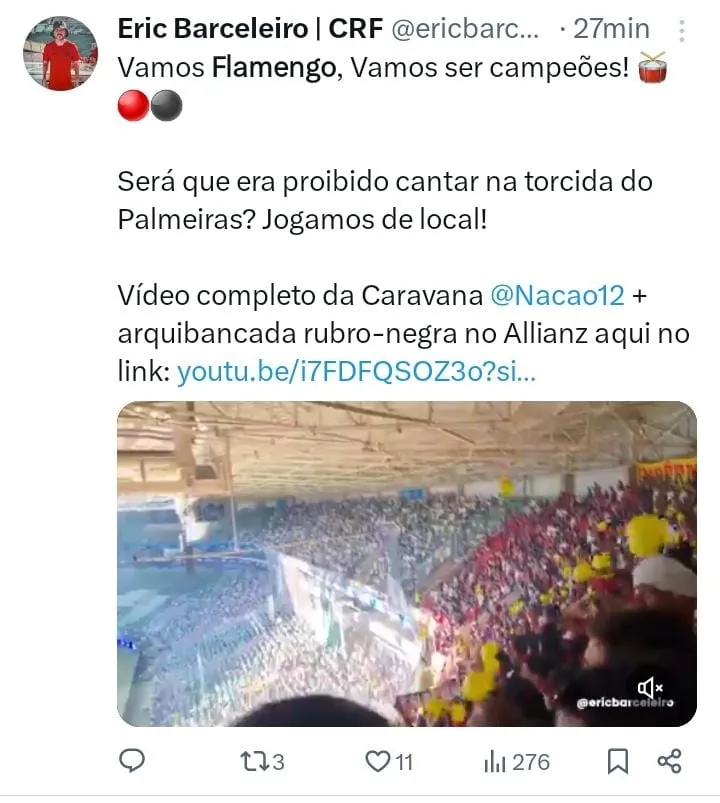Bookmark this tweet
720x803 pixels.
pyautogui.click(x=618, y=762)
